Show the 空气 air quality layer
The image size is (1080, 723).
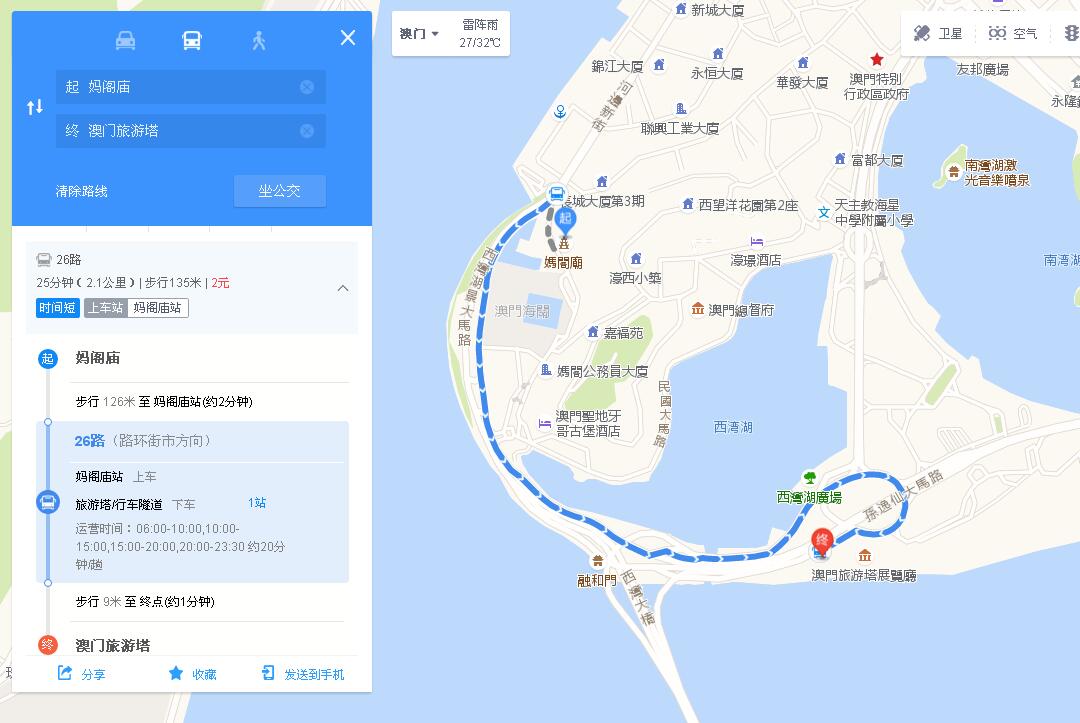click(x=1012, y=33)
